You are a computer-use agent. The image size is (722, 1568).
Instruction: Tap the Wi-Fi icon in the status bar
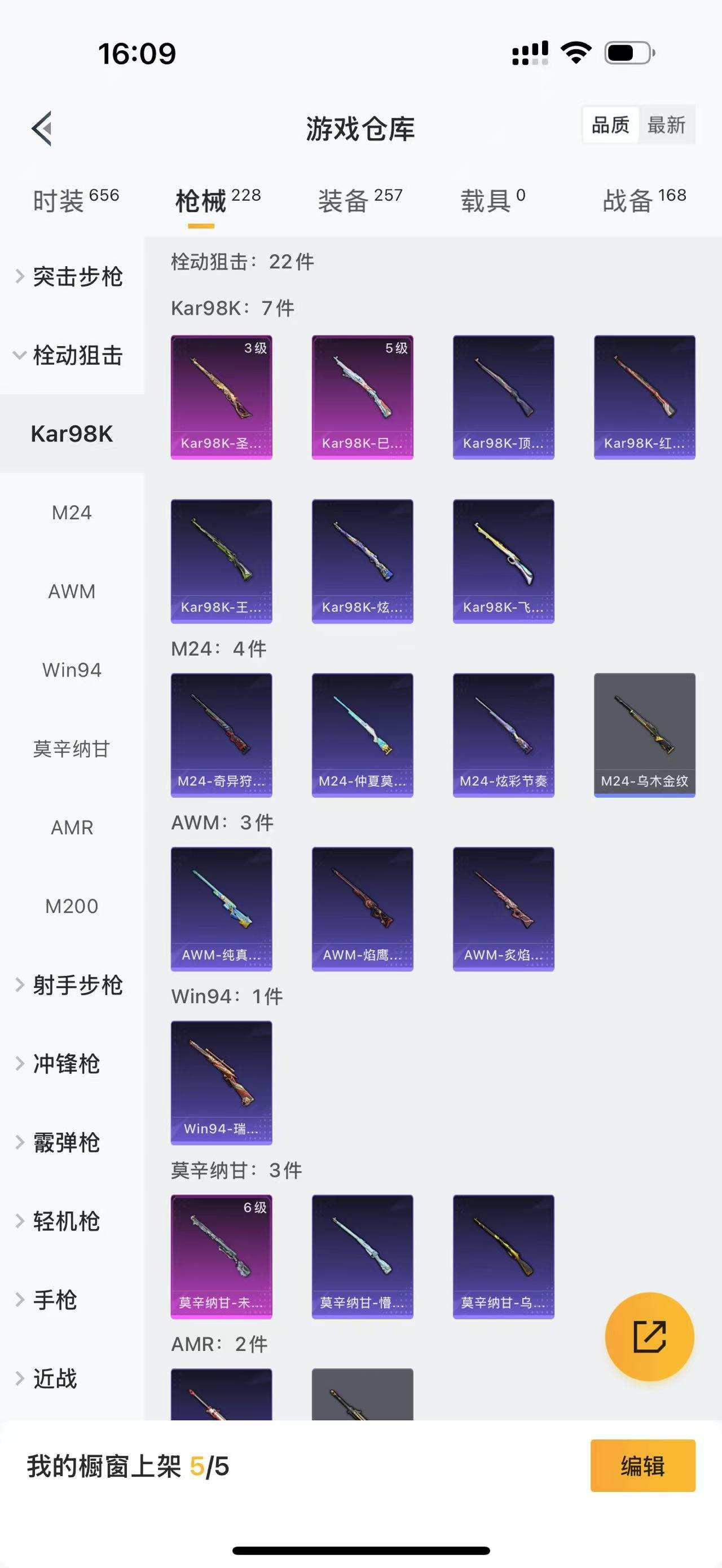(x=575, y=53)
